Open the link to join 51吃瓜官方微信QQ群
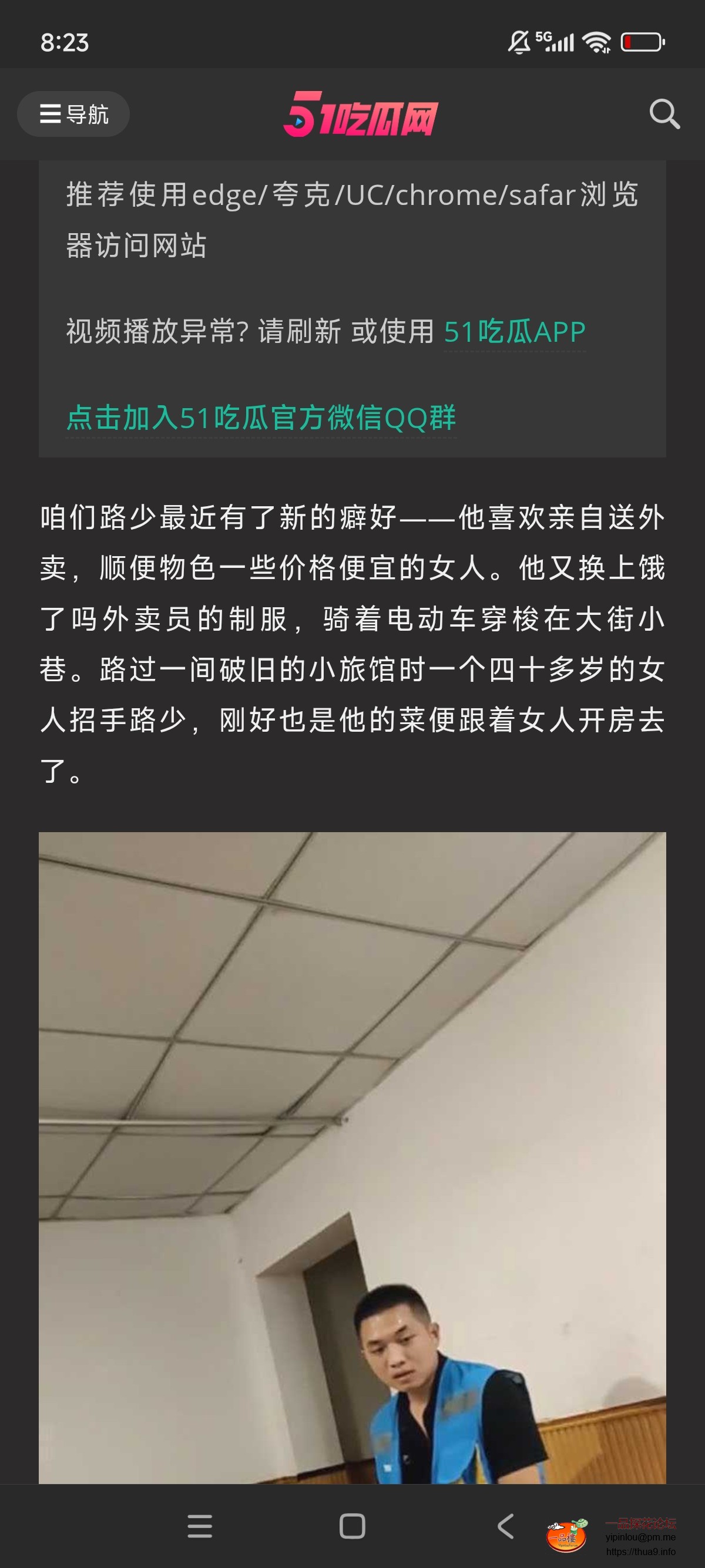Viewport: 705px width, 1568px height. pos(261,418)
